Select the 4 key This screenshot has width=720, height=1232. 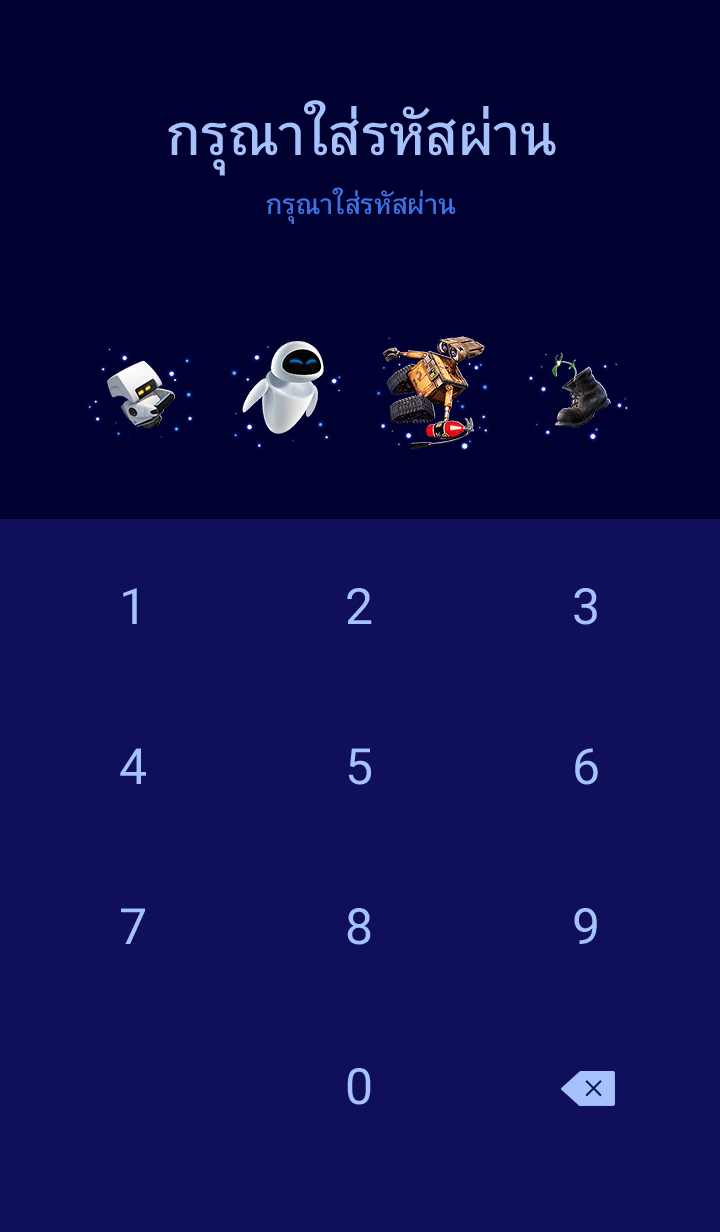coord(133,767)
